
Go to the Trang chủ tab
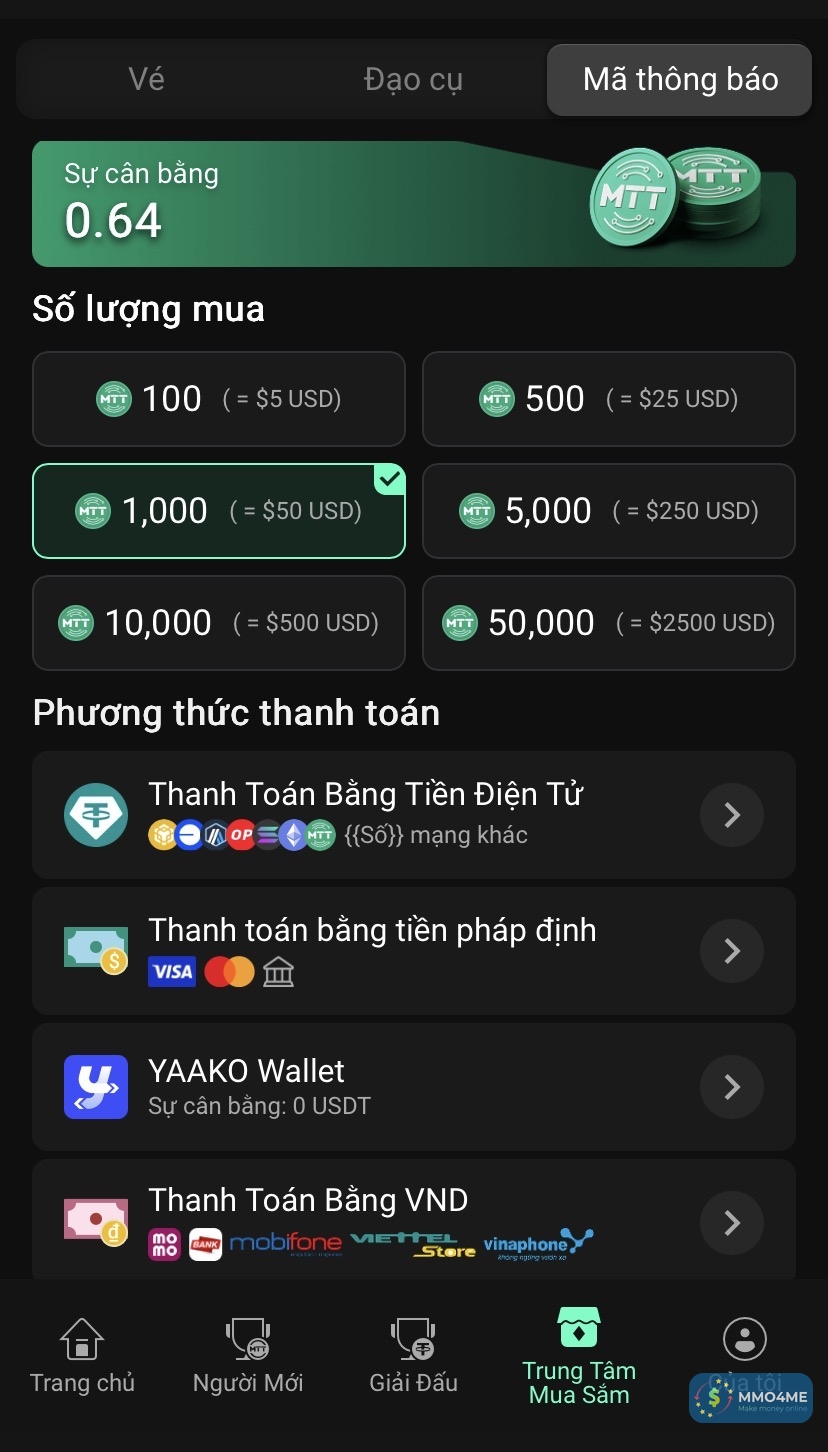tap(82, 1356)
